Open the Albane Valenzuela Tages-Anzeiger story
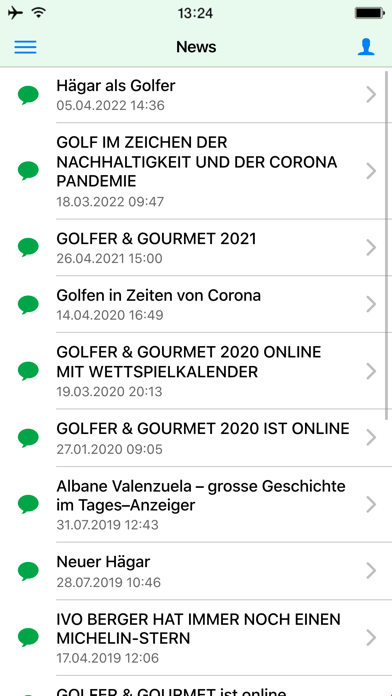Screen dimensions: 392x696 point(196,504)
